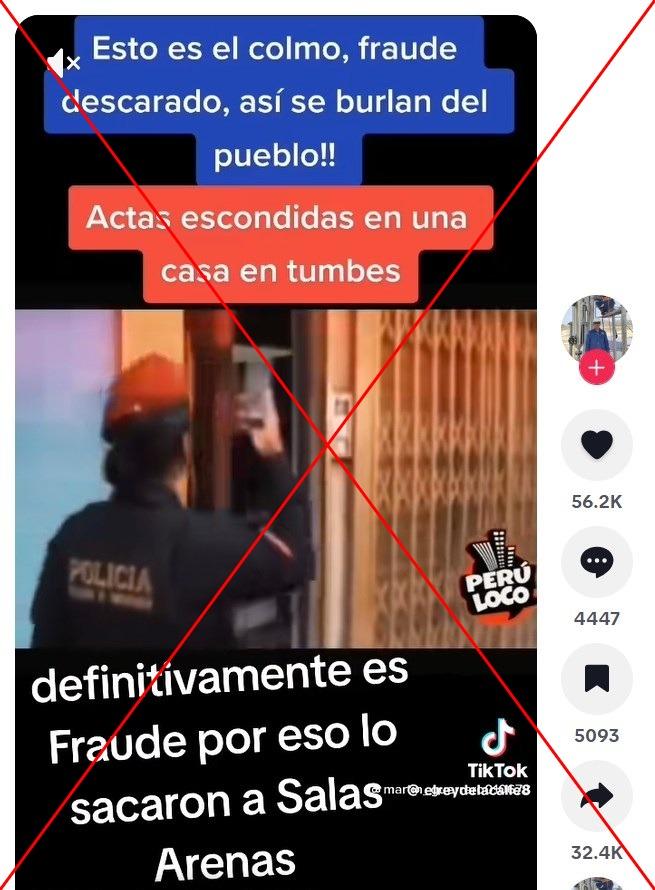The image size is (655, 890).
Task: Open the creator's profile avatar
Action: (597, 327)
